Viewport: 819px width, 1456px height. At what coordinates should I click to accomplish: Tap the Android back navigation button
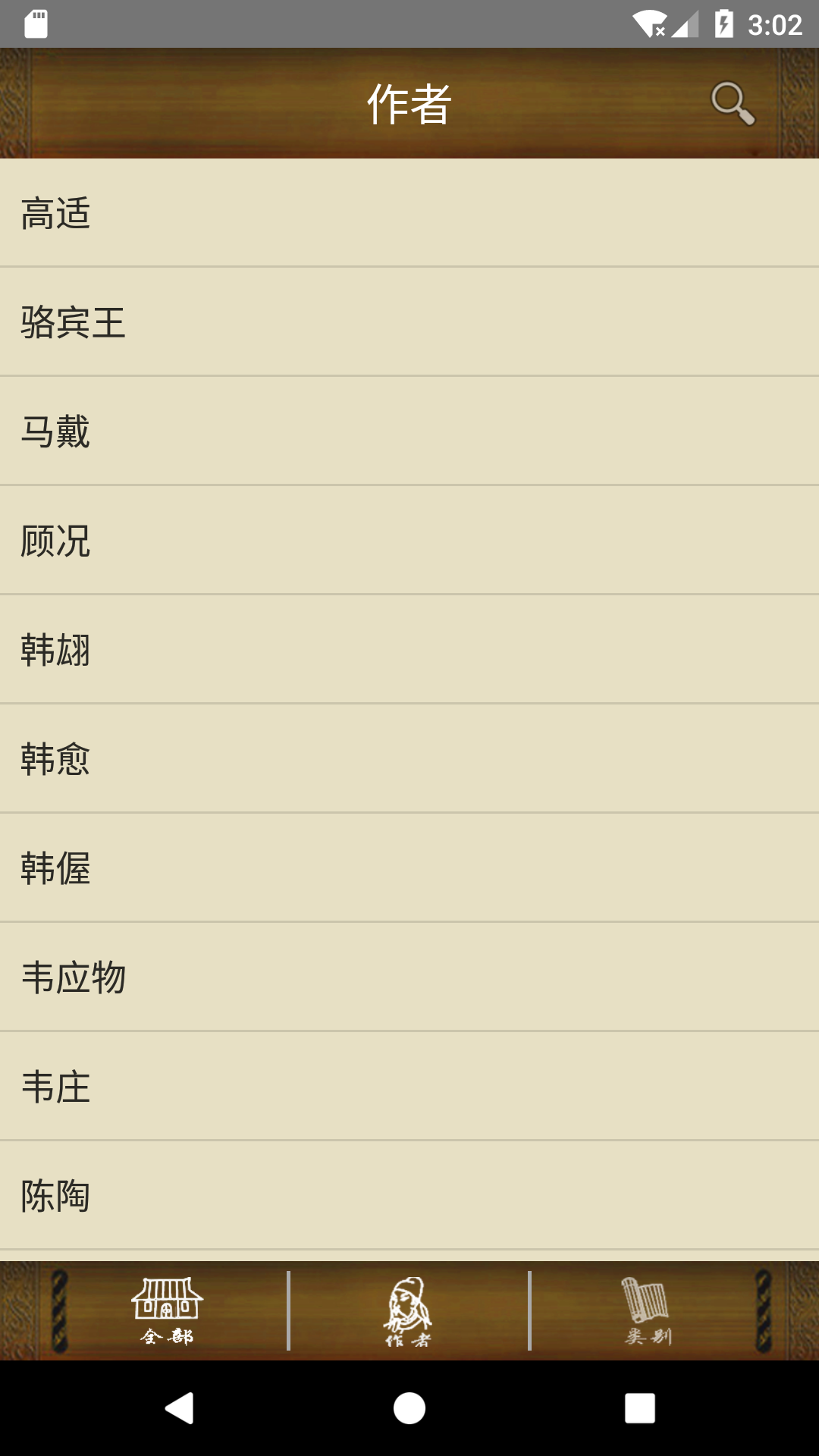coord(180,1410)
